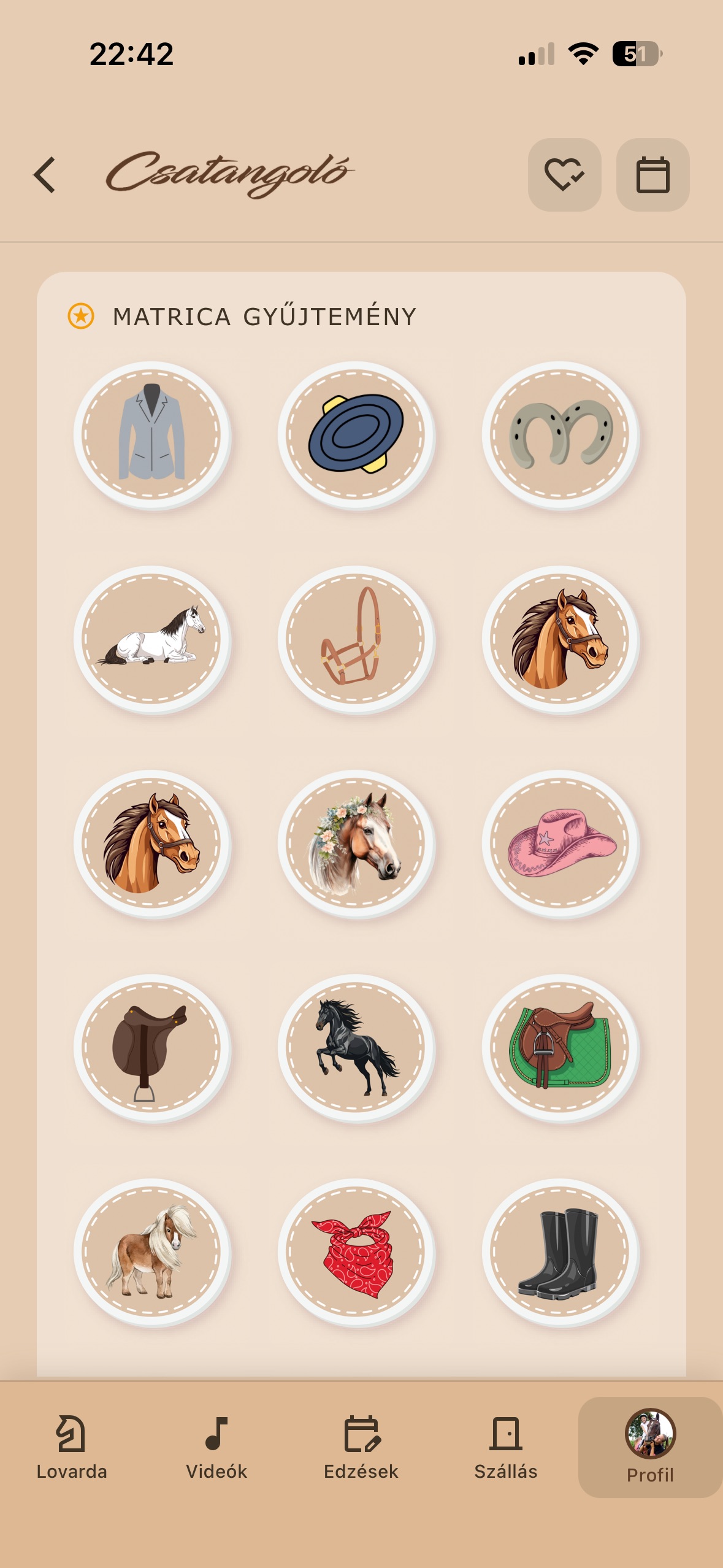Select the Profil tab
The height and width of the screenshot is (1568, 723).
(650, 1447)
